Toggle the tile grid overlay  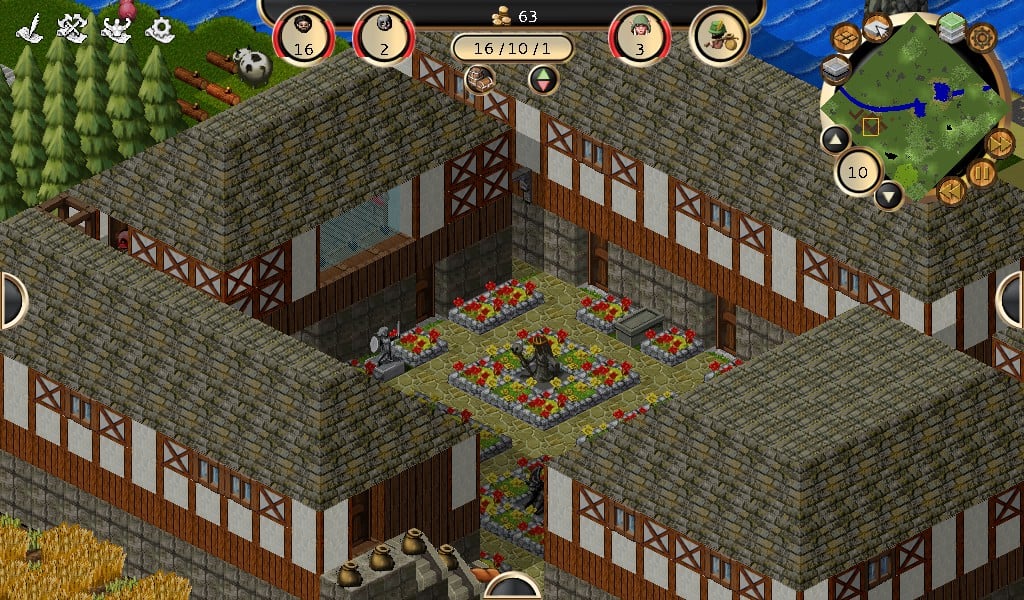pos(845,38)
